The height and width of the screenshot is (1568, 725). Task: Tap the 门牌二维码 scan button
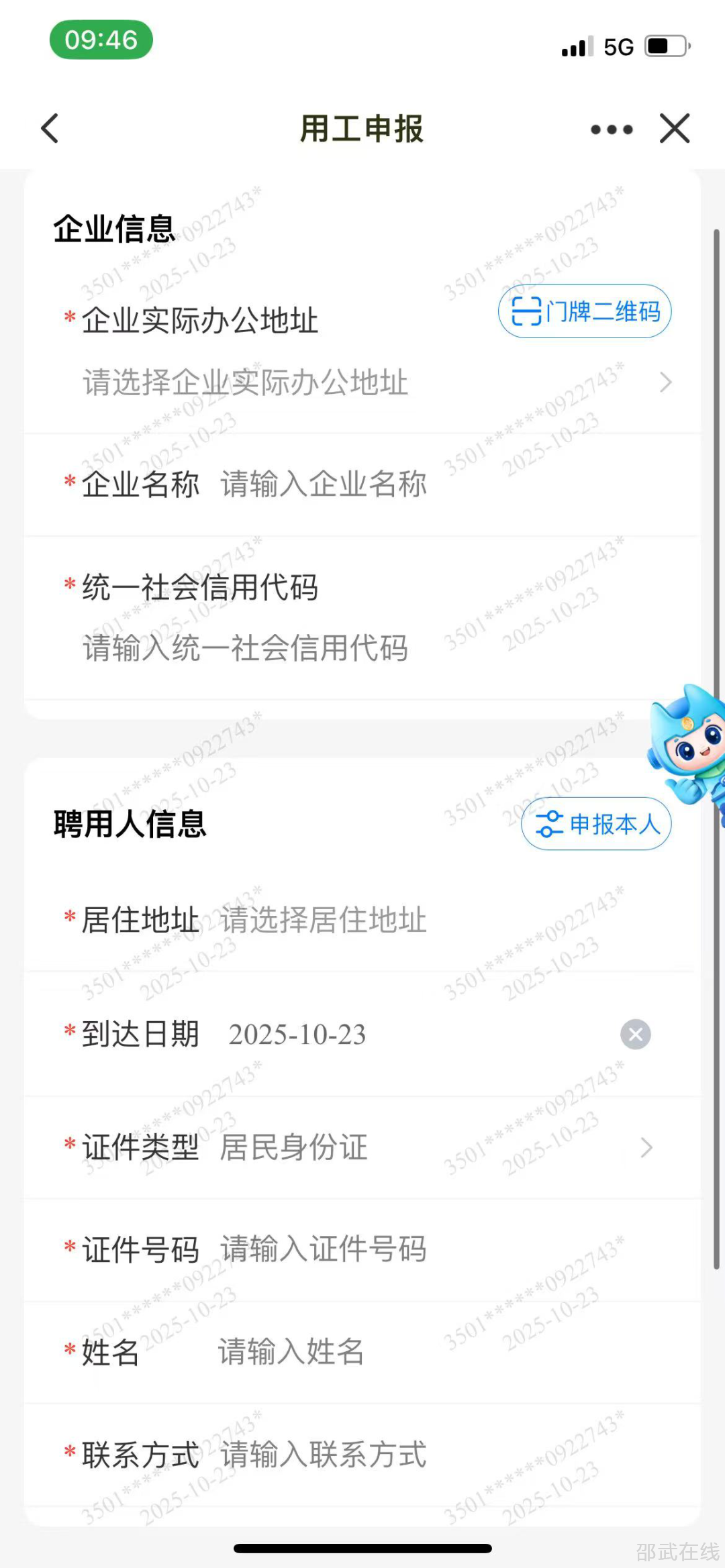point(584,311)
